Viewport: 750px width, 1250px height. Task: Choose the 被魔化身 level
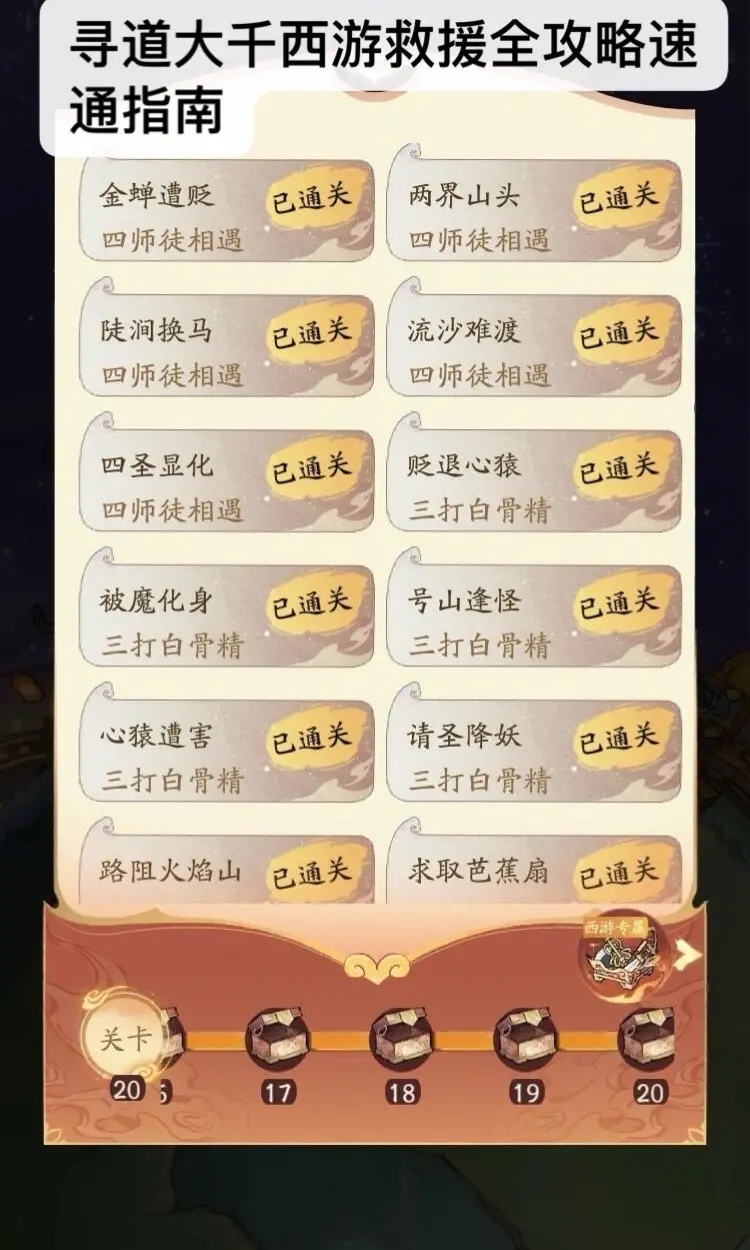[227, 615]
